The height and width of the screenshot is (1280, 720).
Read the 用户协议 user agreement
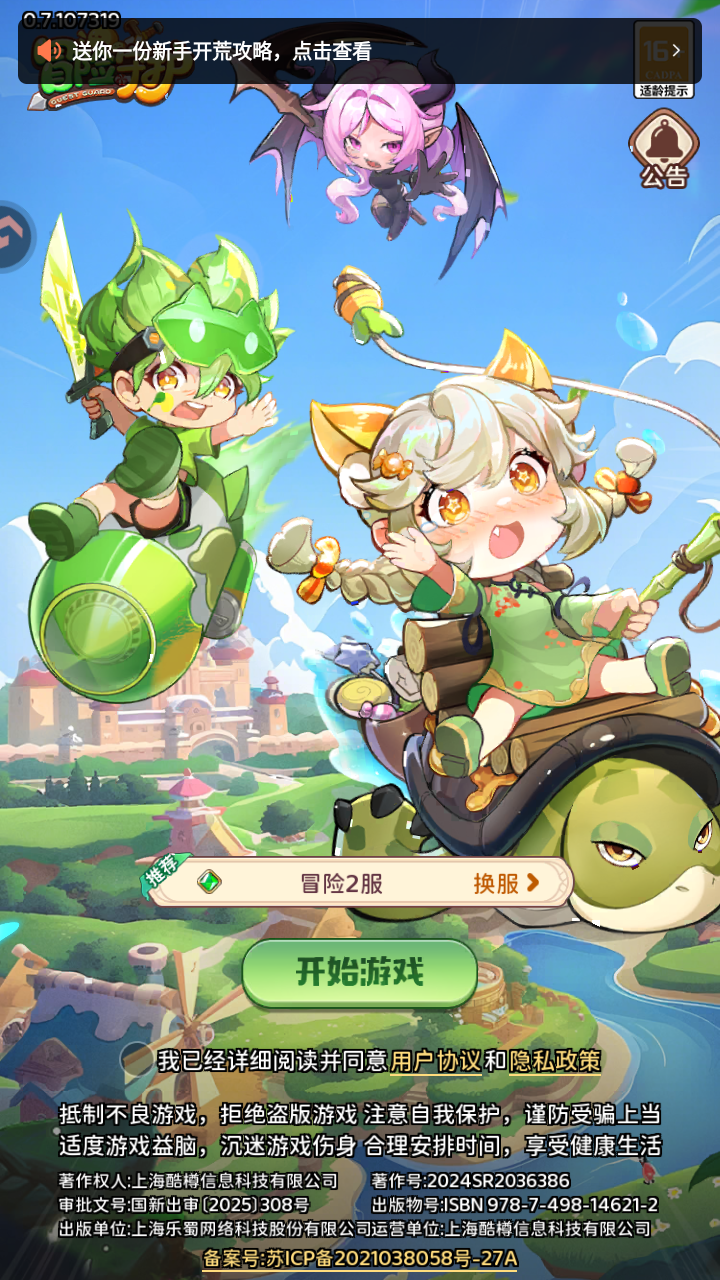click(435, 1061)
